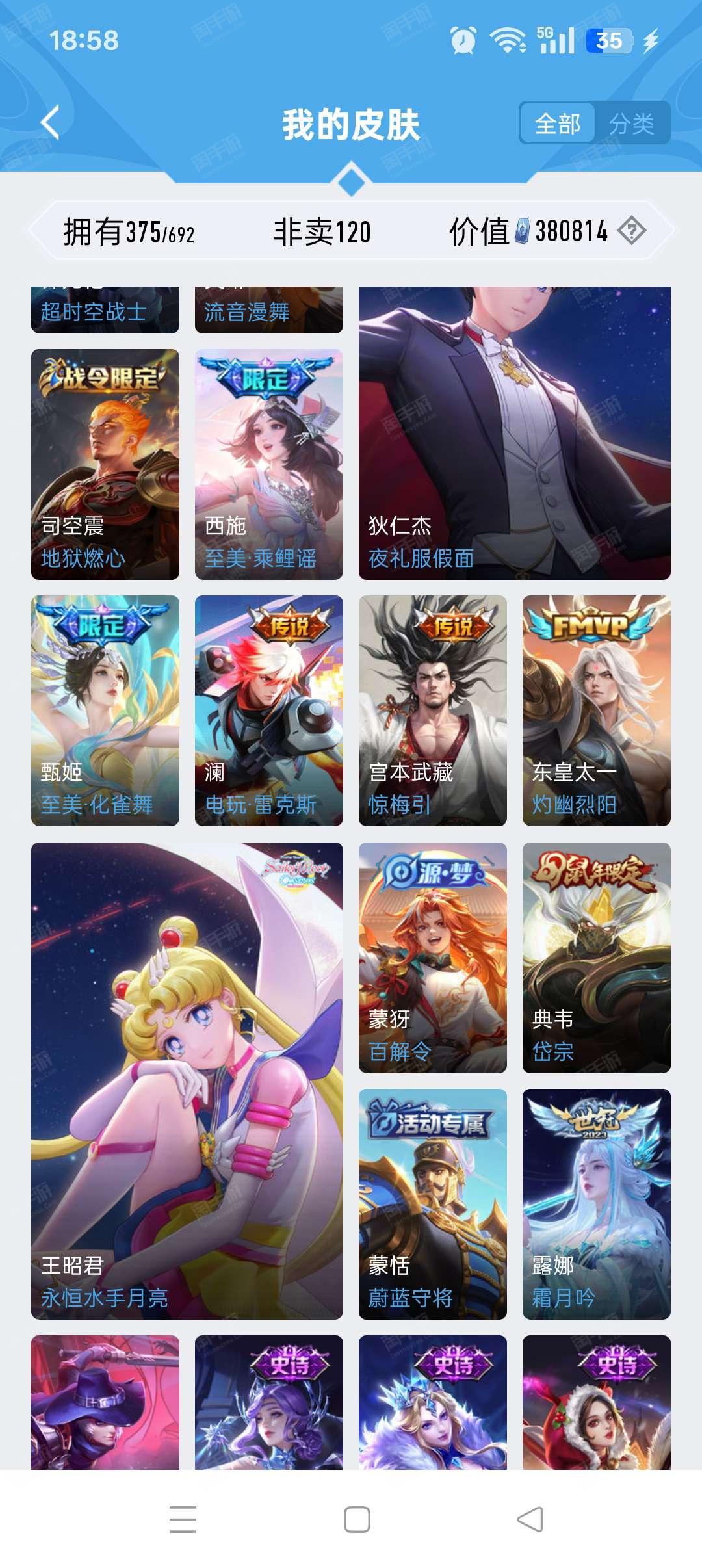702x1568 pixels.
Task: View 东皇太一 灼幽烈阳 skin
Action: click(597, 711)
